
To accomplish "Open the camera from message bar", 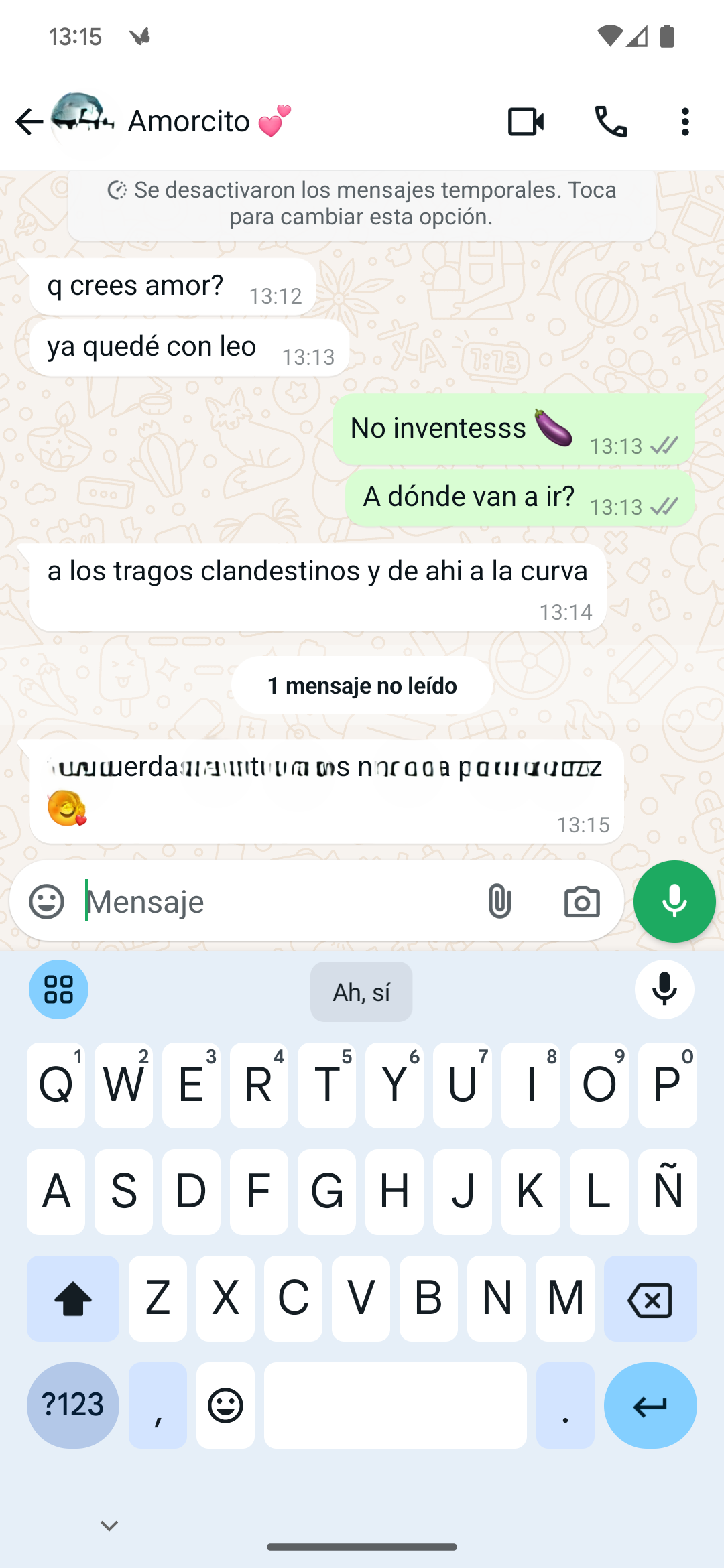I will click(581, 901).
